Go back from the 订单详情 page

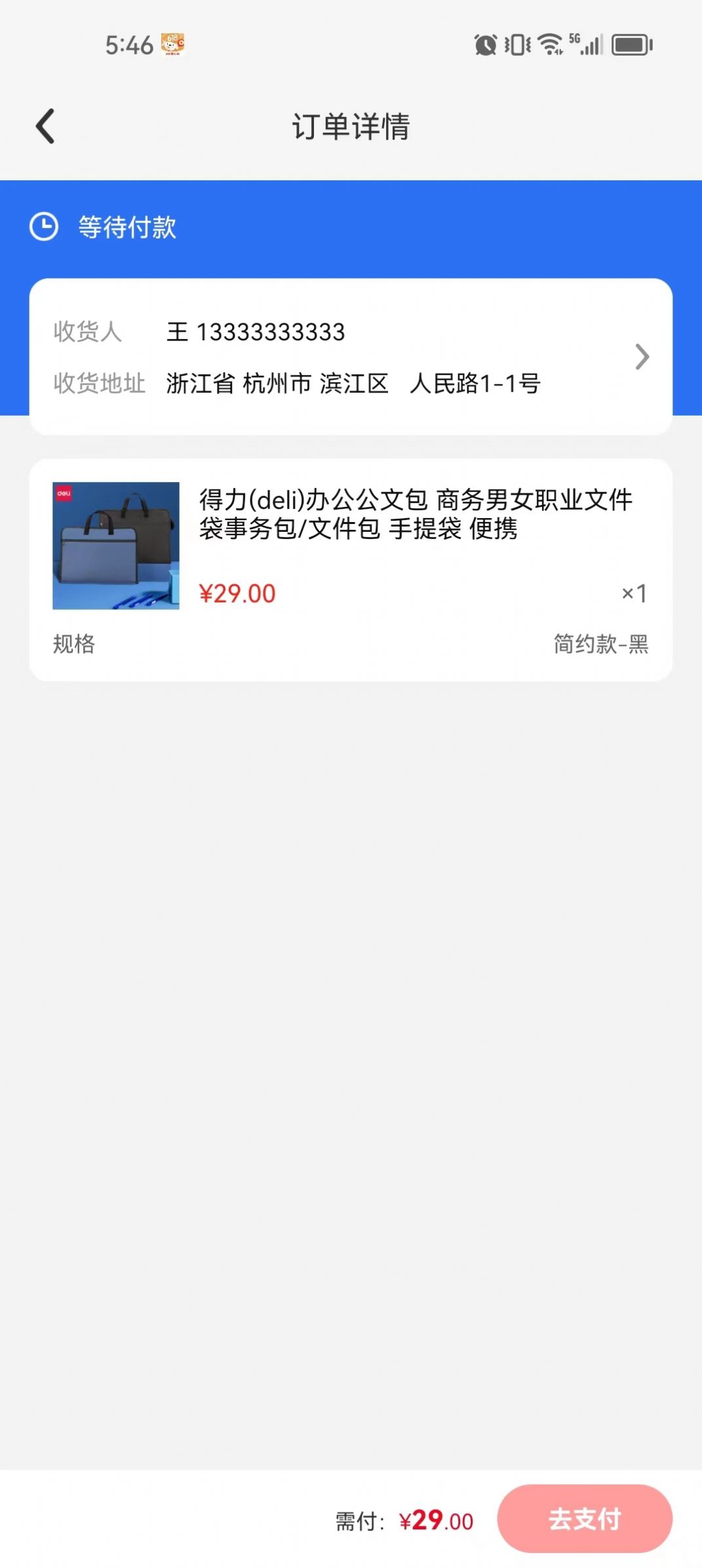coord(45,126)
